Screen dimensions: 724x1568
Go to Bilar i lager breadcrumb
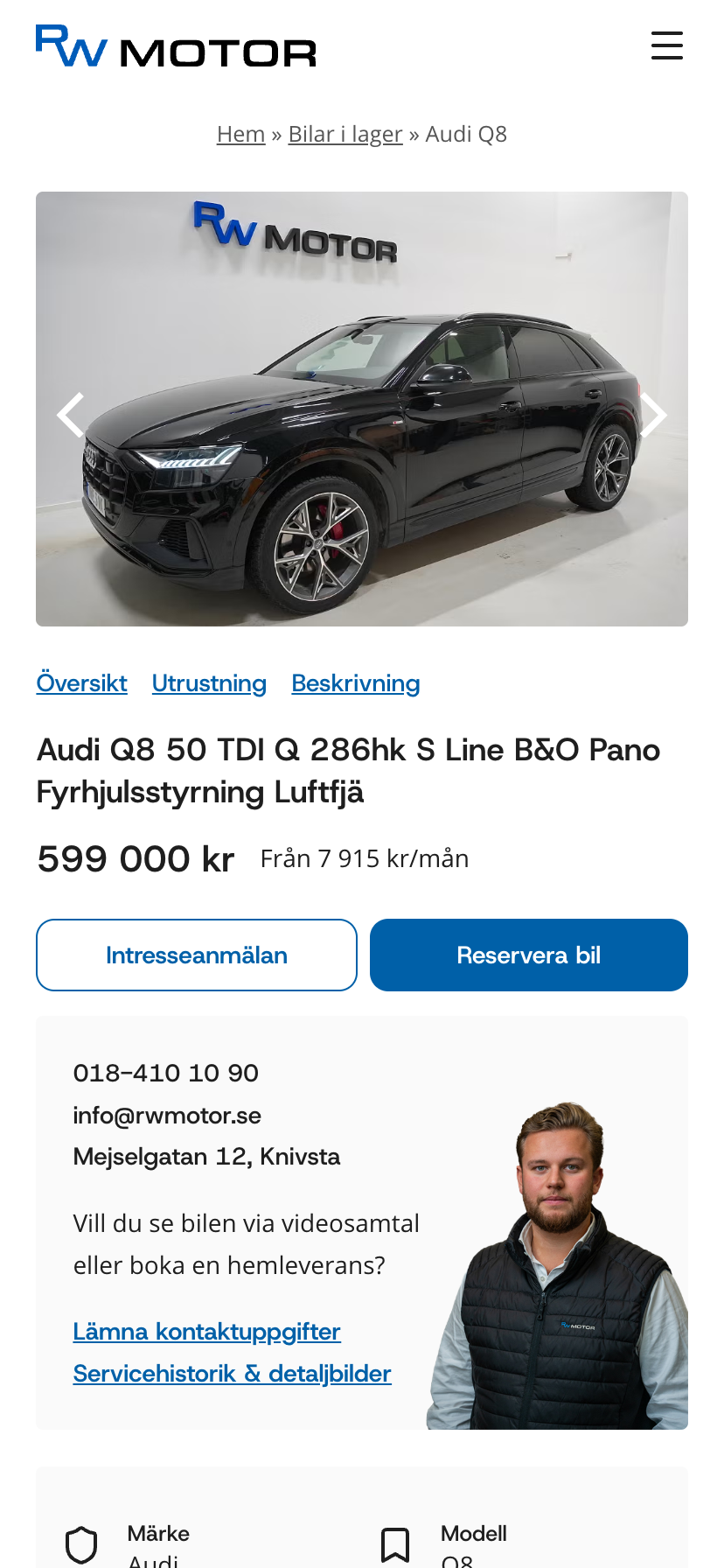(345, 134)
